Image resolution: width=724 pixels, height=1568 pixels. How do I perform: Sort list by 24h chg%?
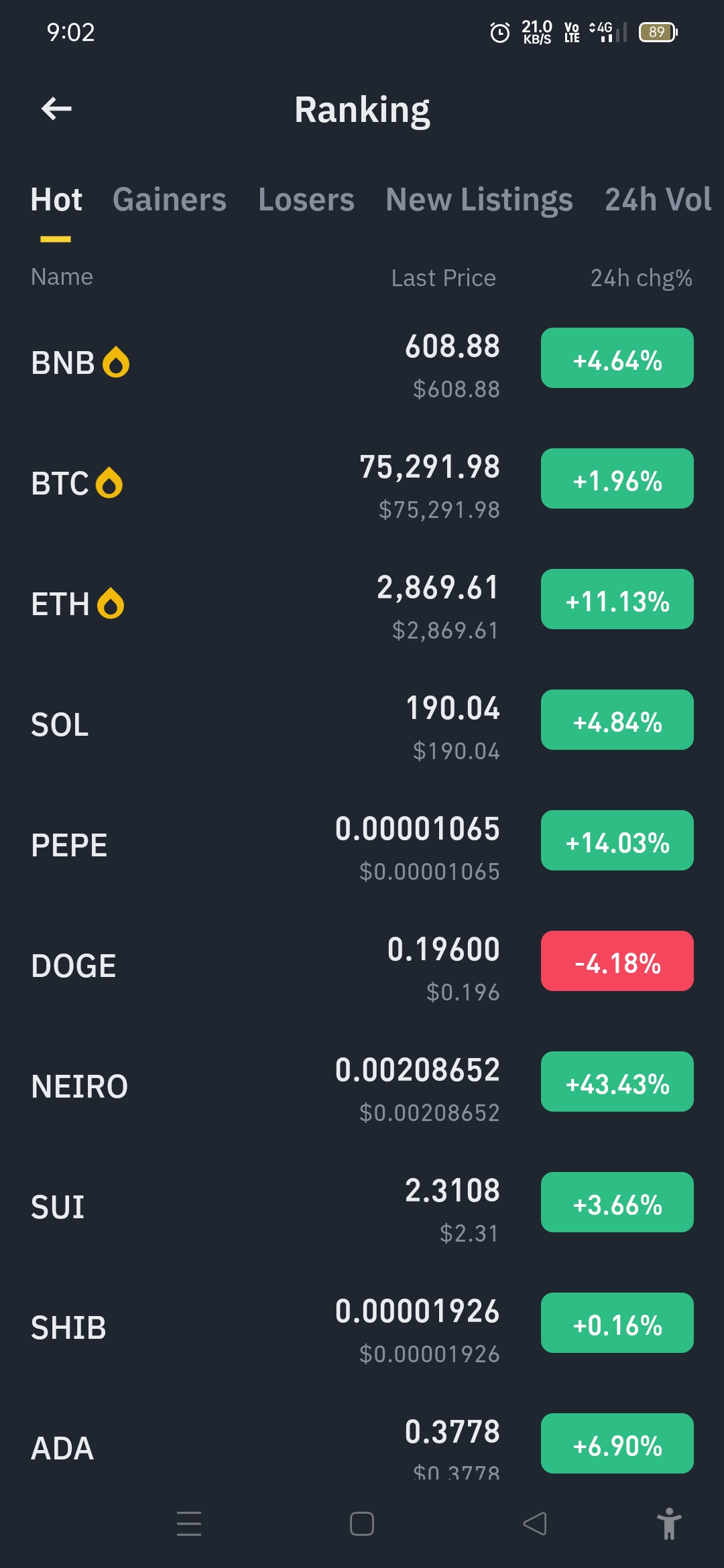tap(641, 278)
